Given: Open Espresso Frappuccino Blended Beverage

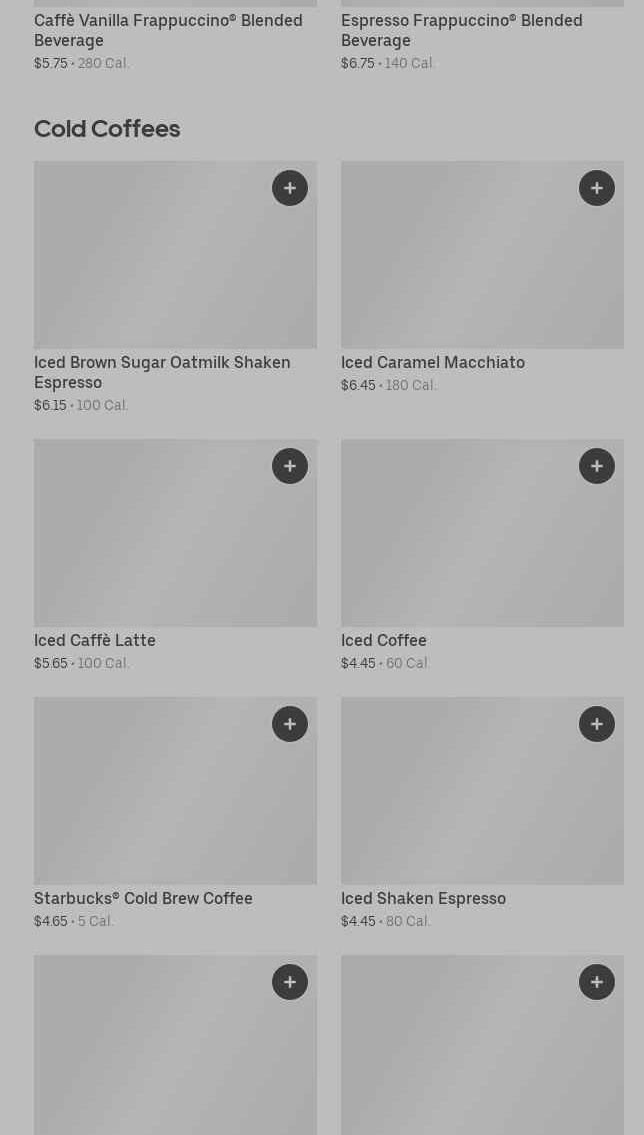Looking at the screenshot, I should [x=461, y=30].
